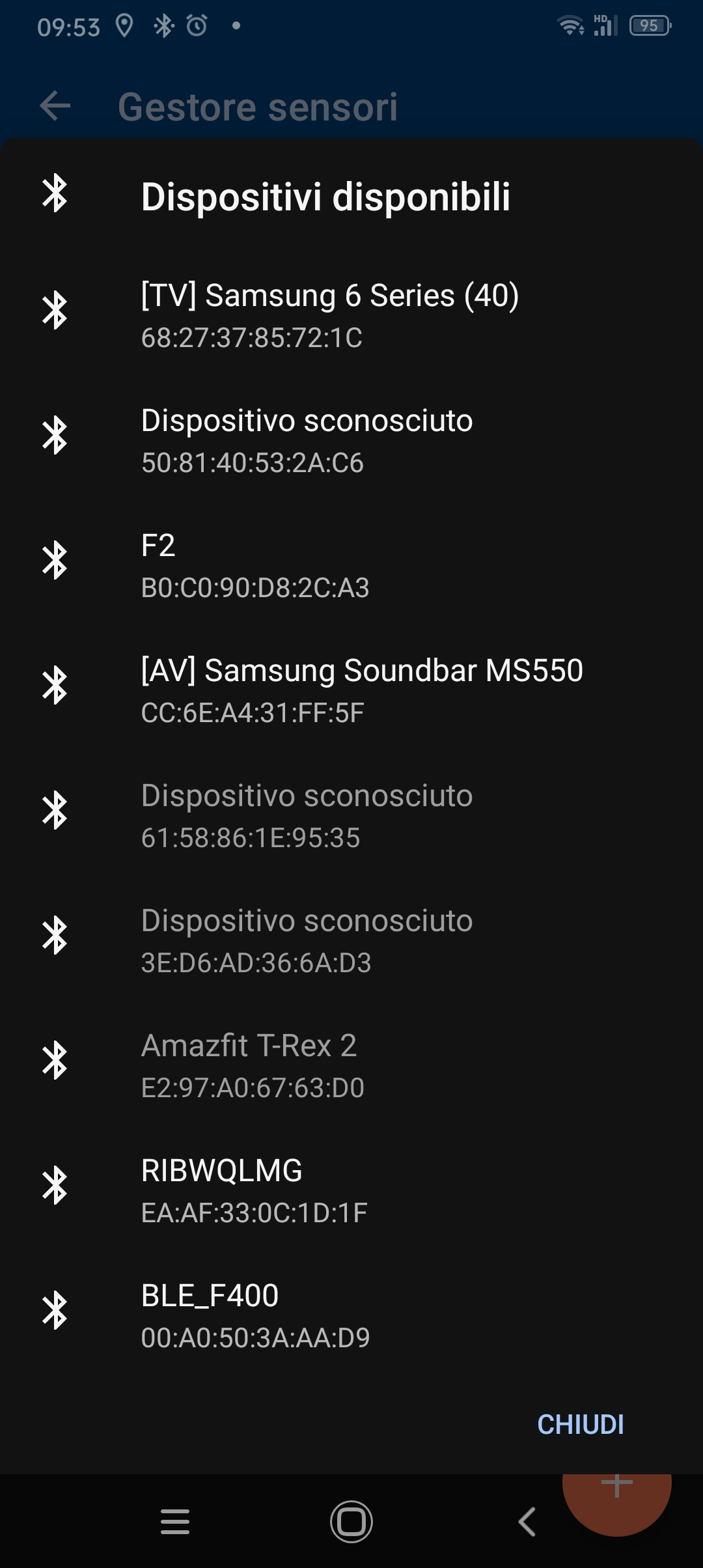Choose unknown device 50:81:40:53:2A:C6
The image size is (703, 1568).
coord(307,440)
